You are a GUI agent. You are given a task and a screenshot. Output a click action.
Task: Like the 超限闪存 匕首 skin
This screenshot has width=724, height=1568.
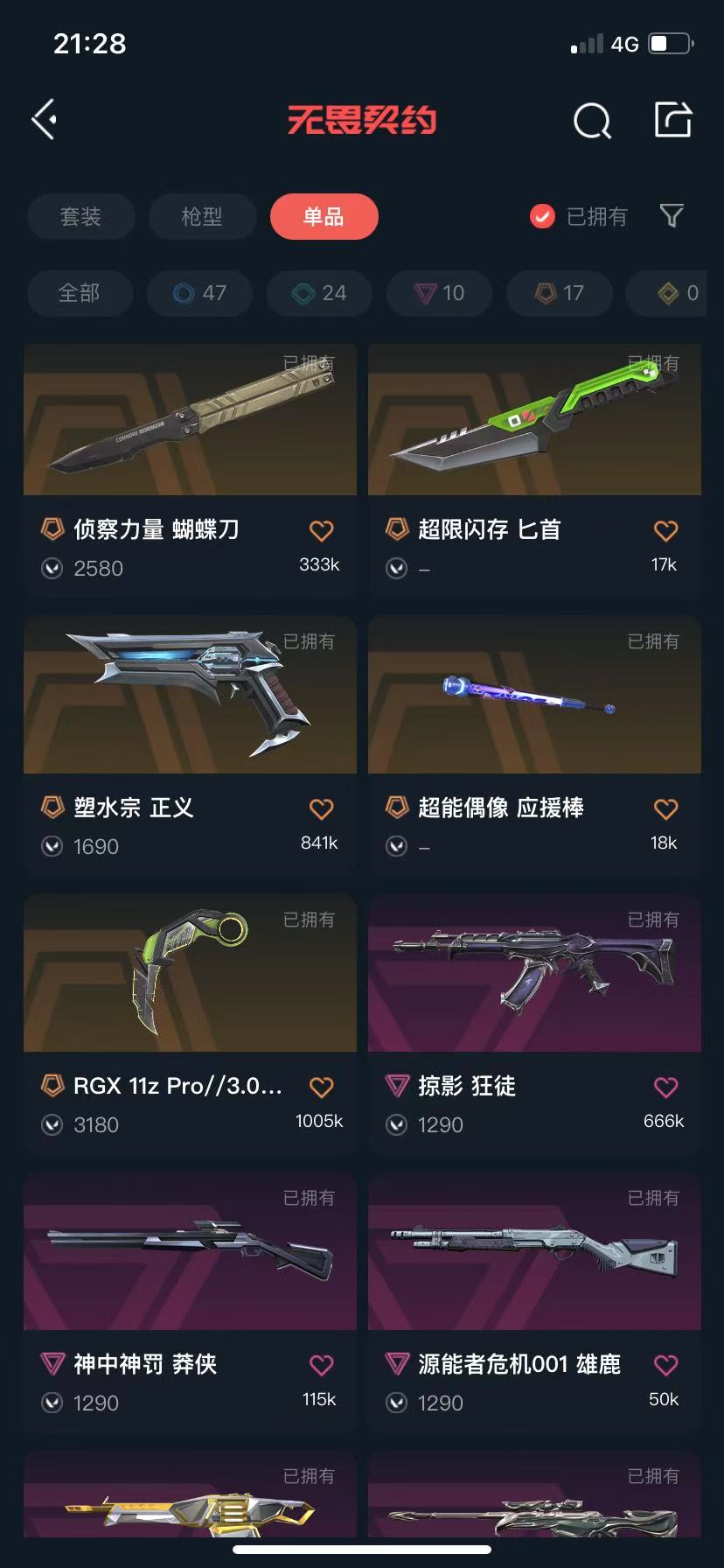point(665,530)
